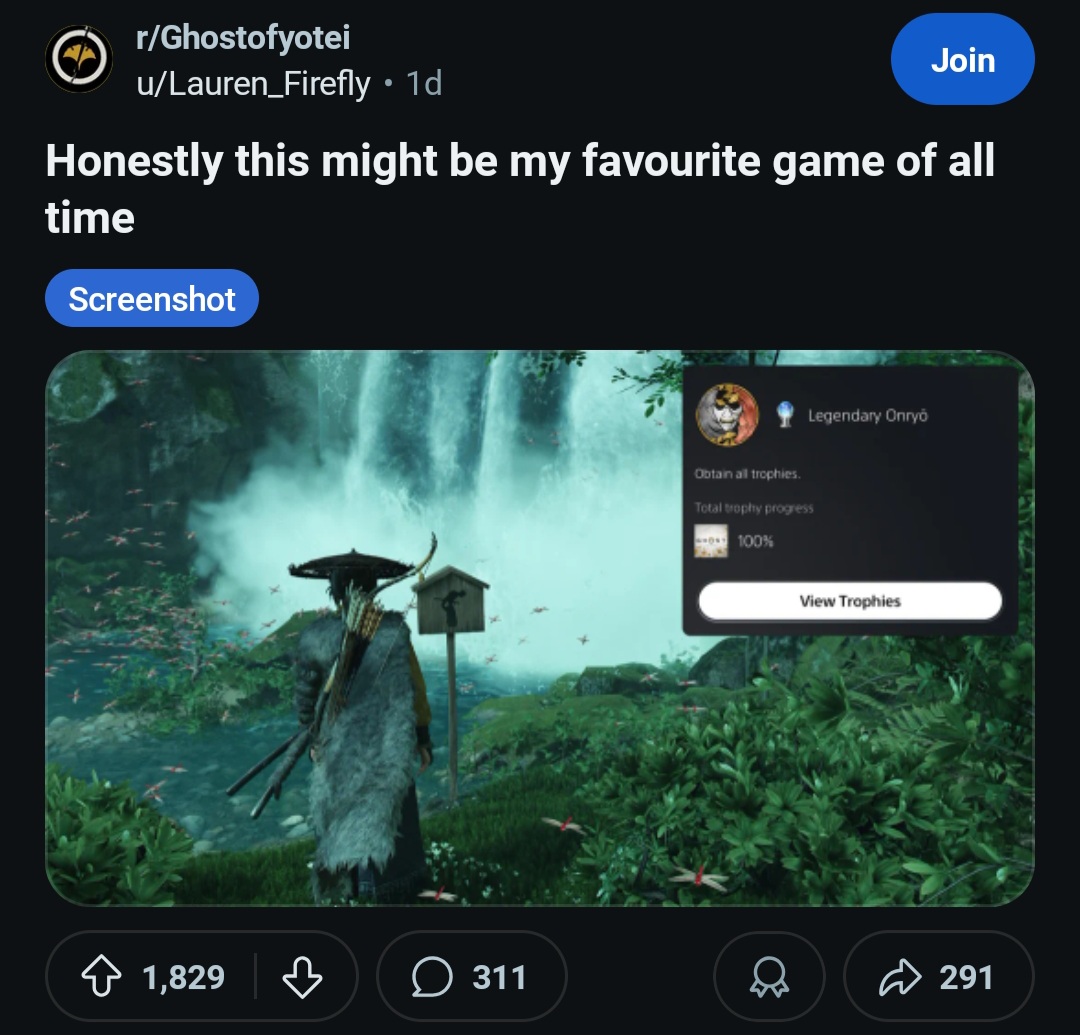View u/Lauren_Firefly's profile
This screenshot has height=1035, width=1080.
[x=253, y=83]
